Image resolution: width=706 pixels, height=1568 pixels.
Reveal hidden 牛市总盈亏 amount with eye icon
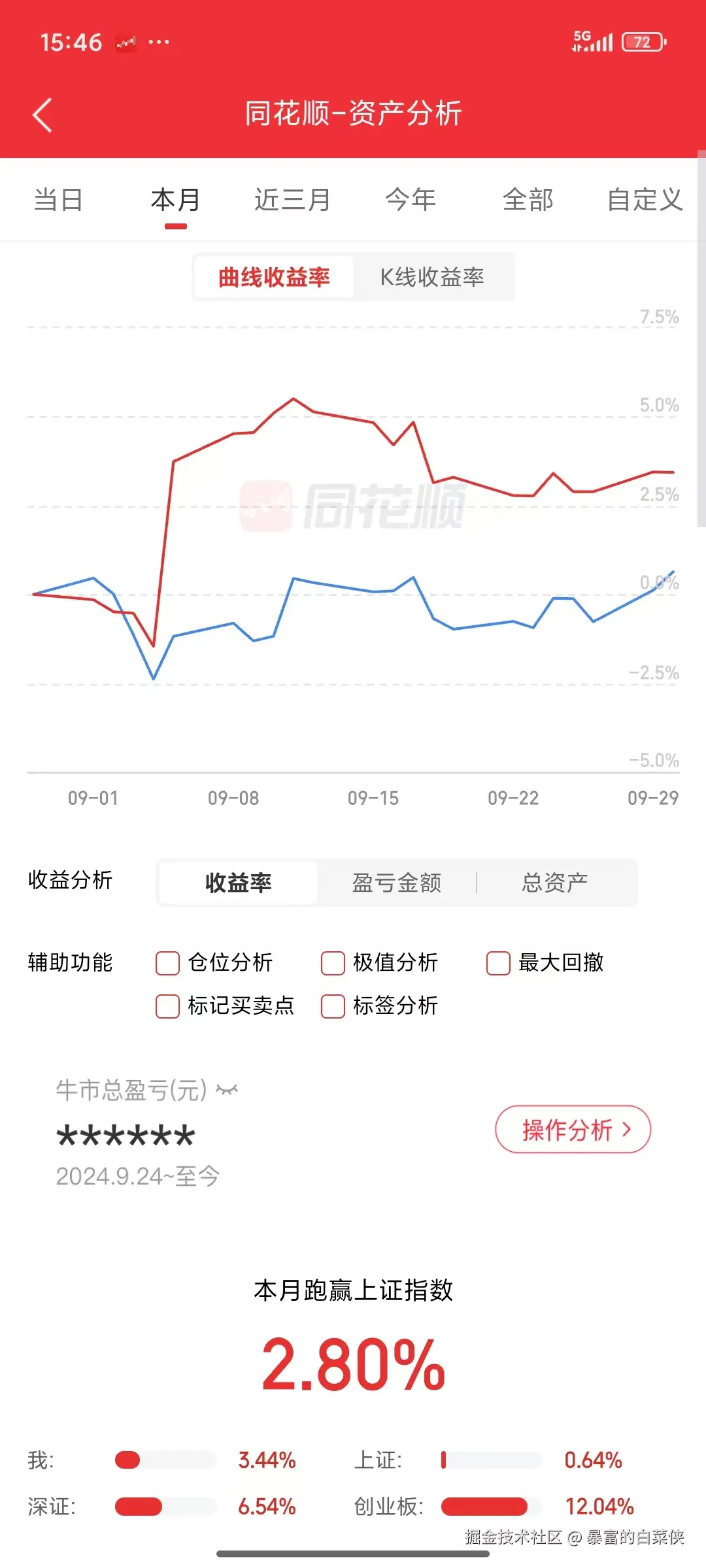pyautogui.click(x=227, y=1090)
